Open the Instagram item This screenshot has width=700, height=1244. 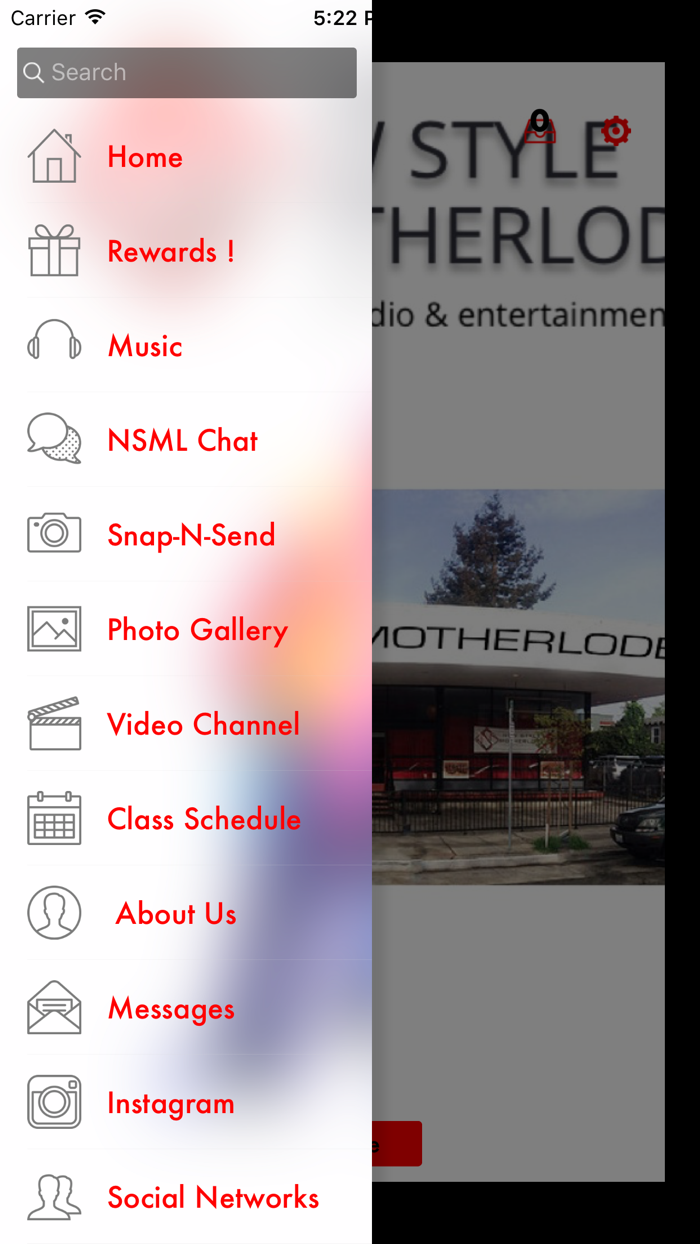[186, 1103]
